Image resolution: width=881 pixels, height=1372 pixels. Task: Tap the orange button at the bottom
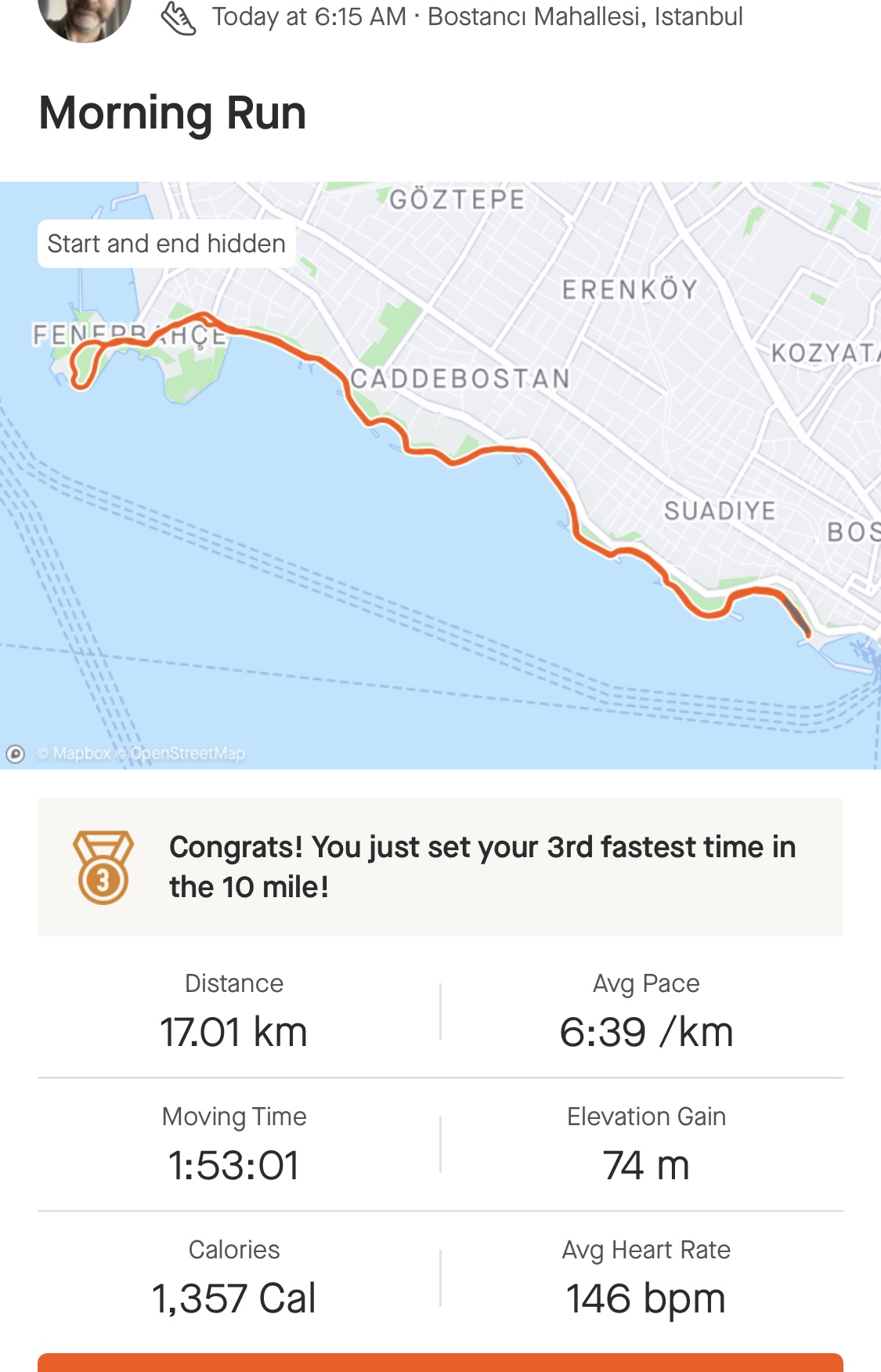click(440, 1363)
